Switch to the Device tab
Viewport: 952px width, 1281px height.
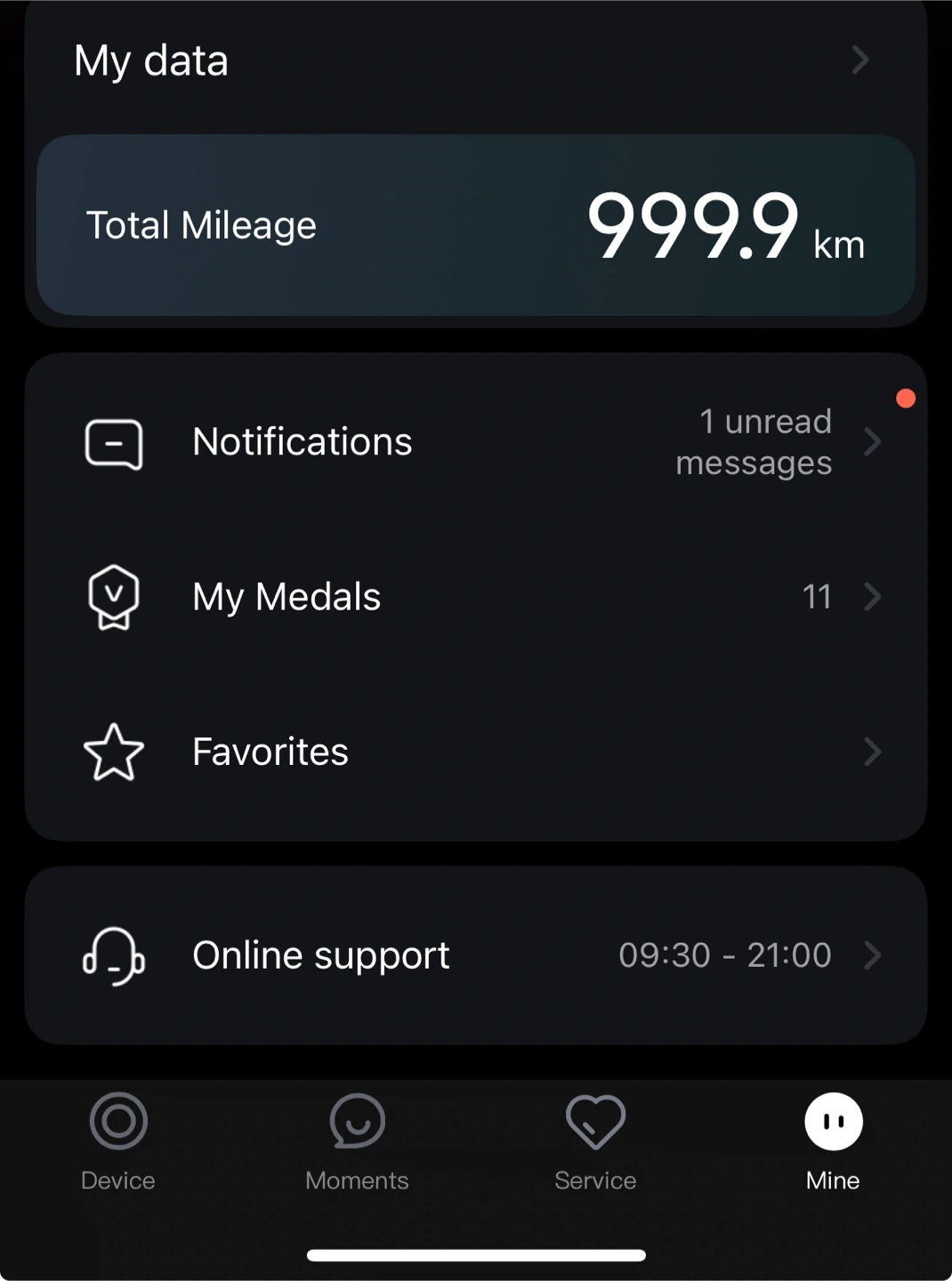118,1141
